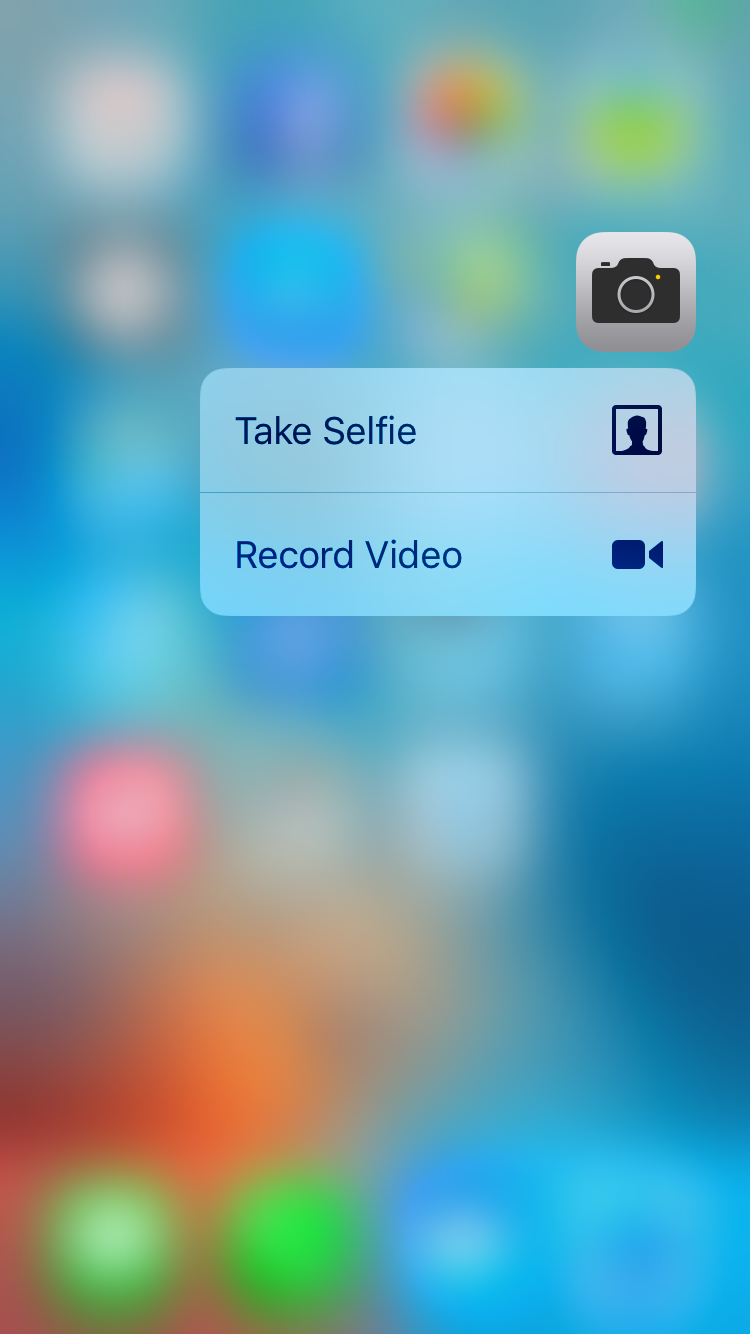Open the Camera app icon
Screen dimensions: 750x1334
636,292
